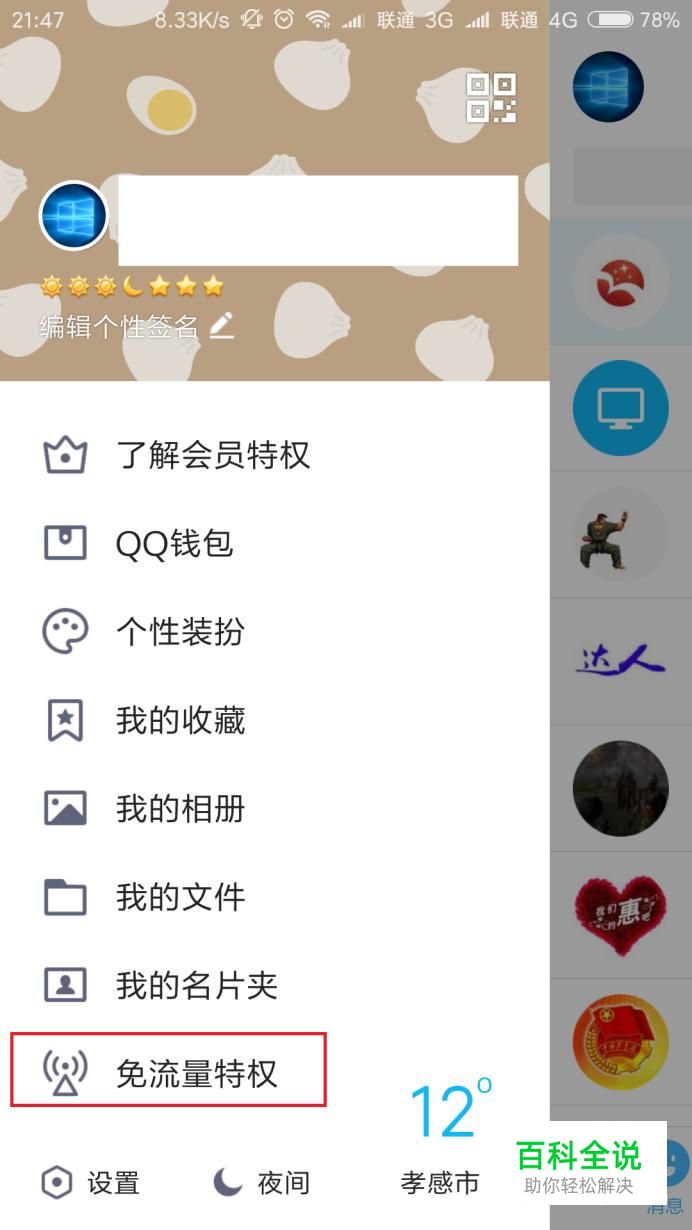Open 我的文件 files
Viewport: 692px width, 1230px height.
point(180,897)
